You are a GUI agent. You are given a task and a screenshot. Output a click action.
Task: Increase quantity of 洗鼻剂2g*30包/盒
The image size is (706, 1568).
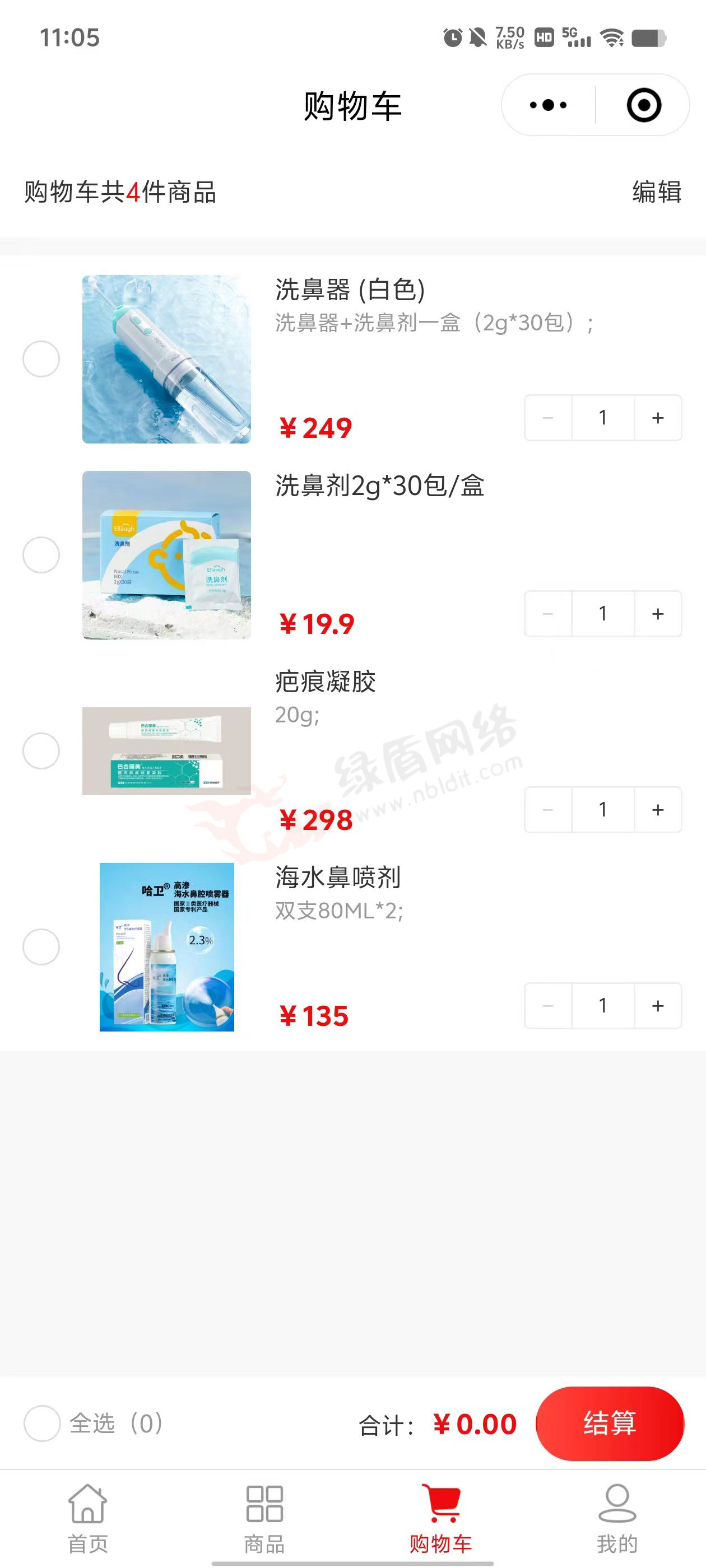[657, 614]
